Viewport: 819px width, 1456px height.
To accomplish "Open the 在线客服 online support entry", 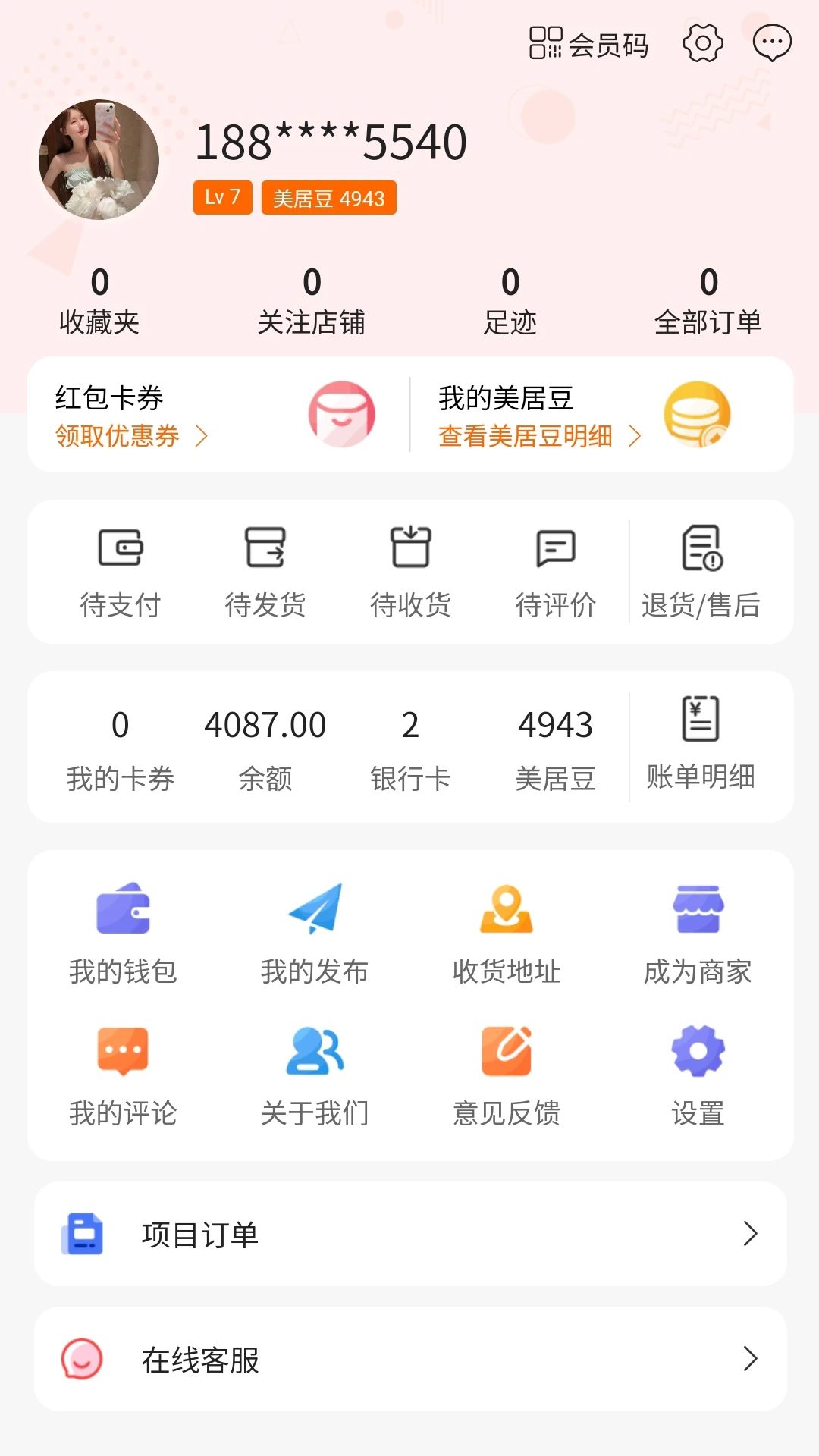I will click(409, 1361).
